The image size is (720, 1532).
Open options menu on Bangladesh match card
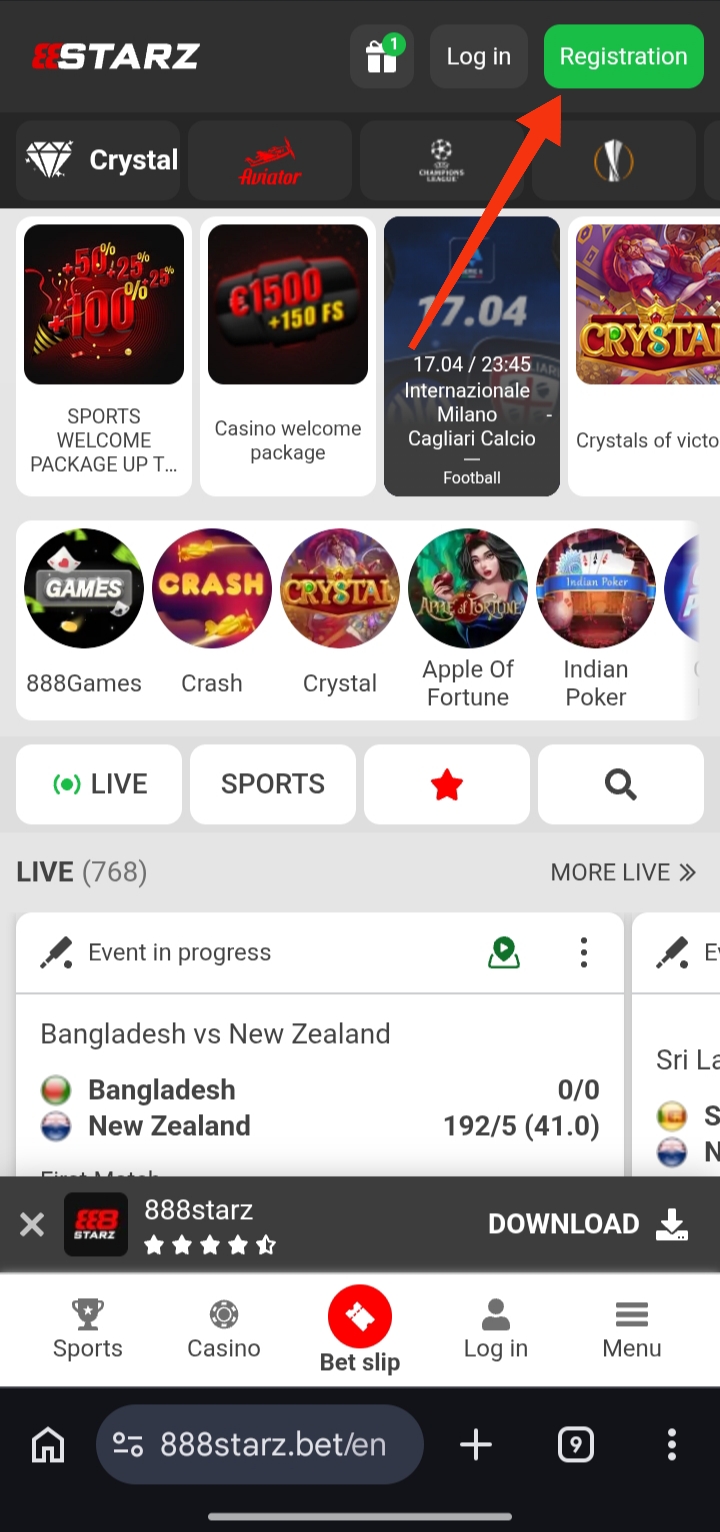[584, 952]
